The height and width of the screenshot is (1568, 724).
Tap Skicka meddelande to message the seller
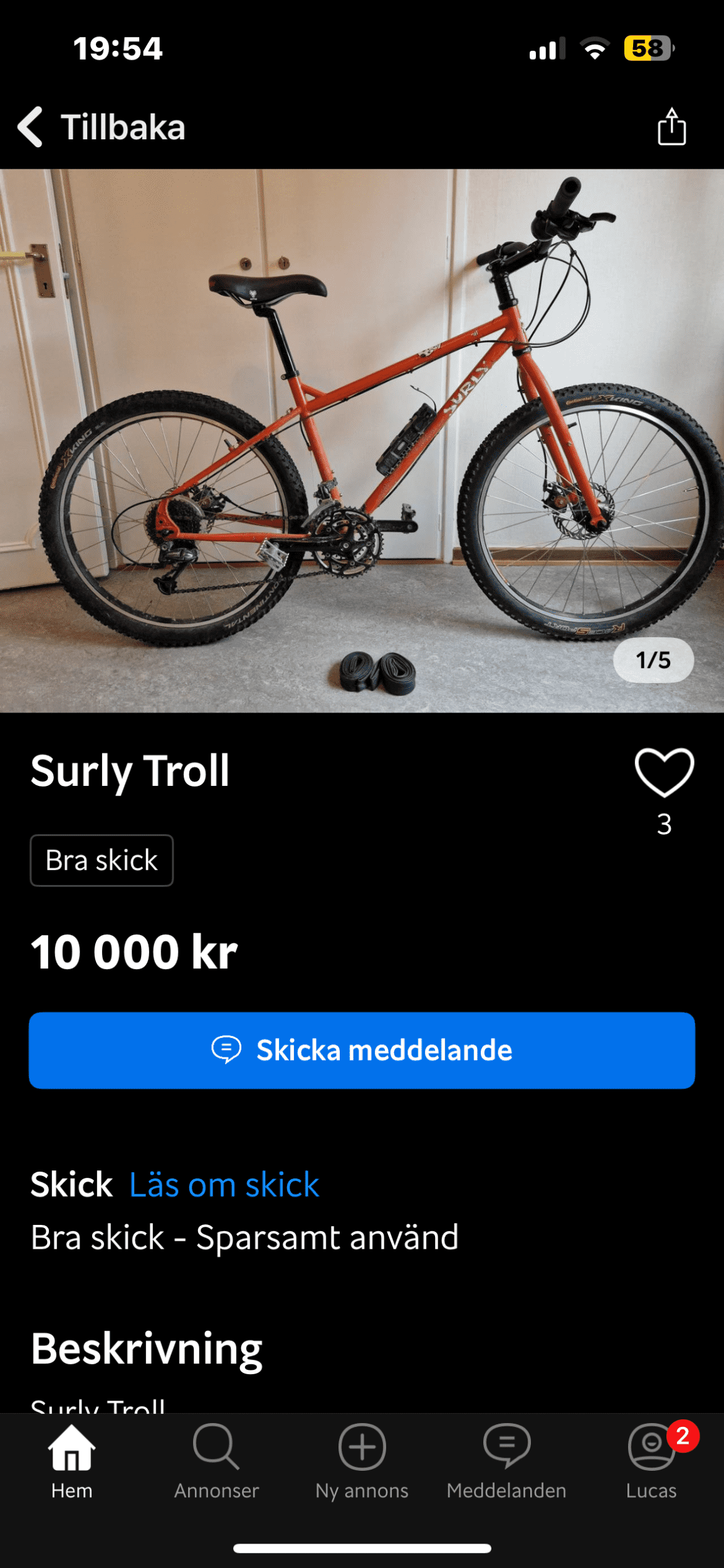tap(362, 1051)
